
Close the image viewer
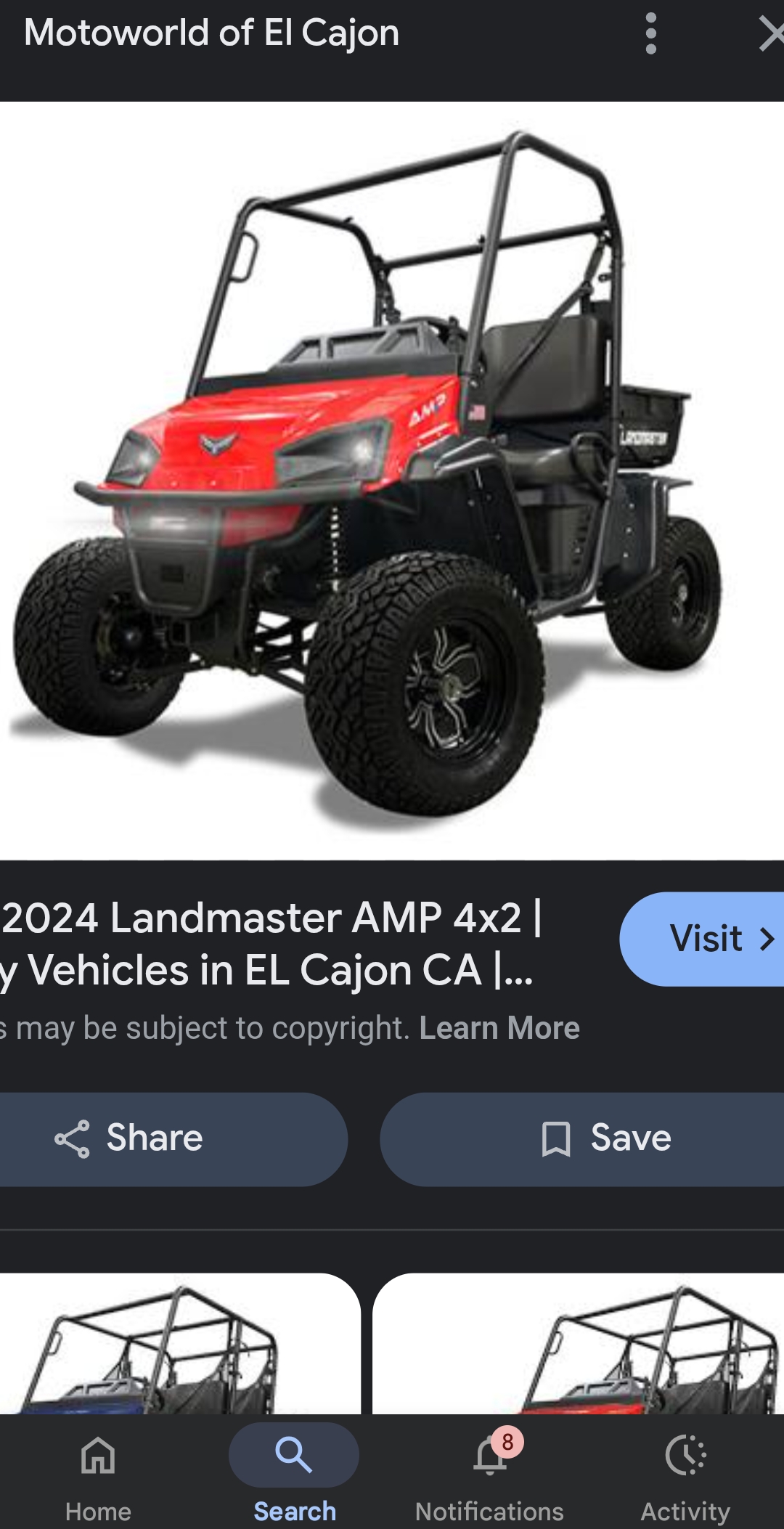tap(769, 33)
